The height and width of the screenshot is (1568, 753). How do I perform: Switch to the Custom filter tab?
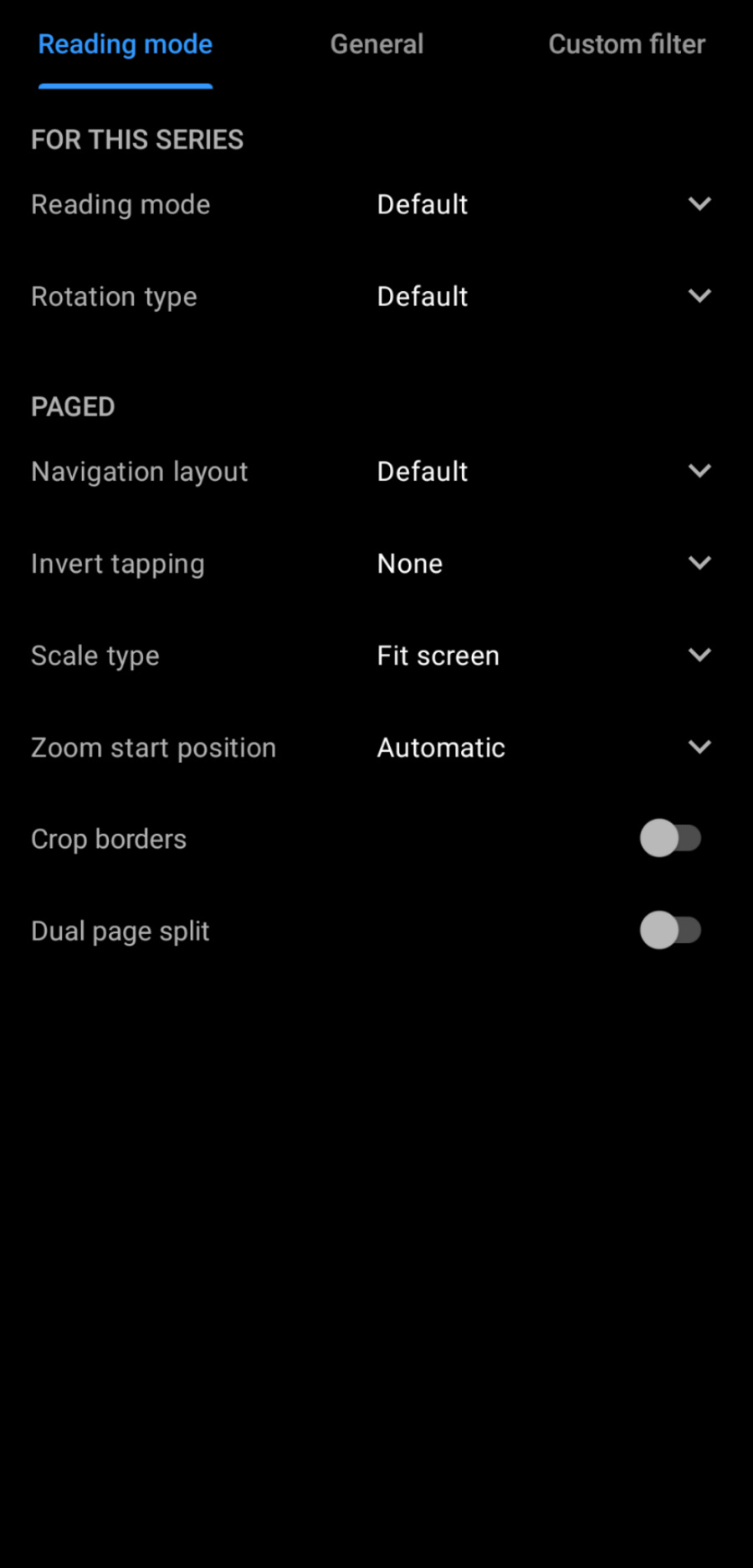coord(627,44)
